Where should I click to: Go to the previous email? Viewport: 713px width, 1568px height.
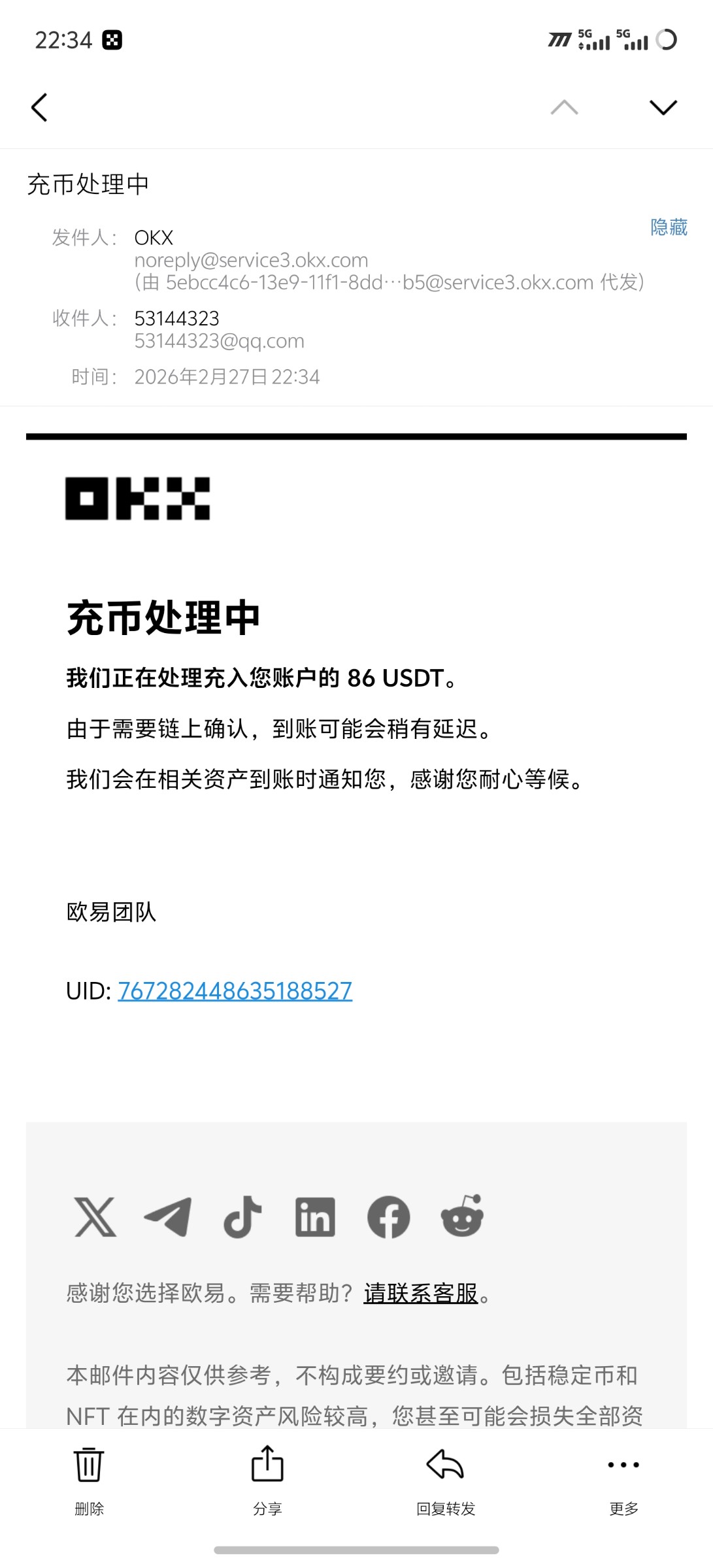(x=564, y=107)
